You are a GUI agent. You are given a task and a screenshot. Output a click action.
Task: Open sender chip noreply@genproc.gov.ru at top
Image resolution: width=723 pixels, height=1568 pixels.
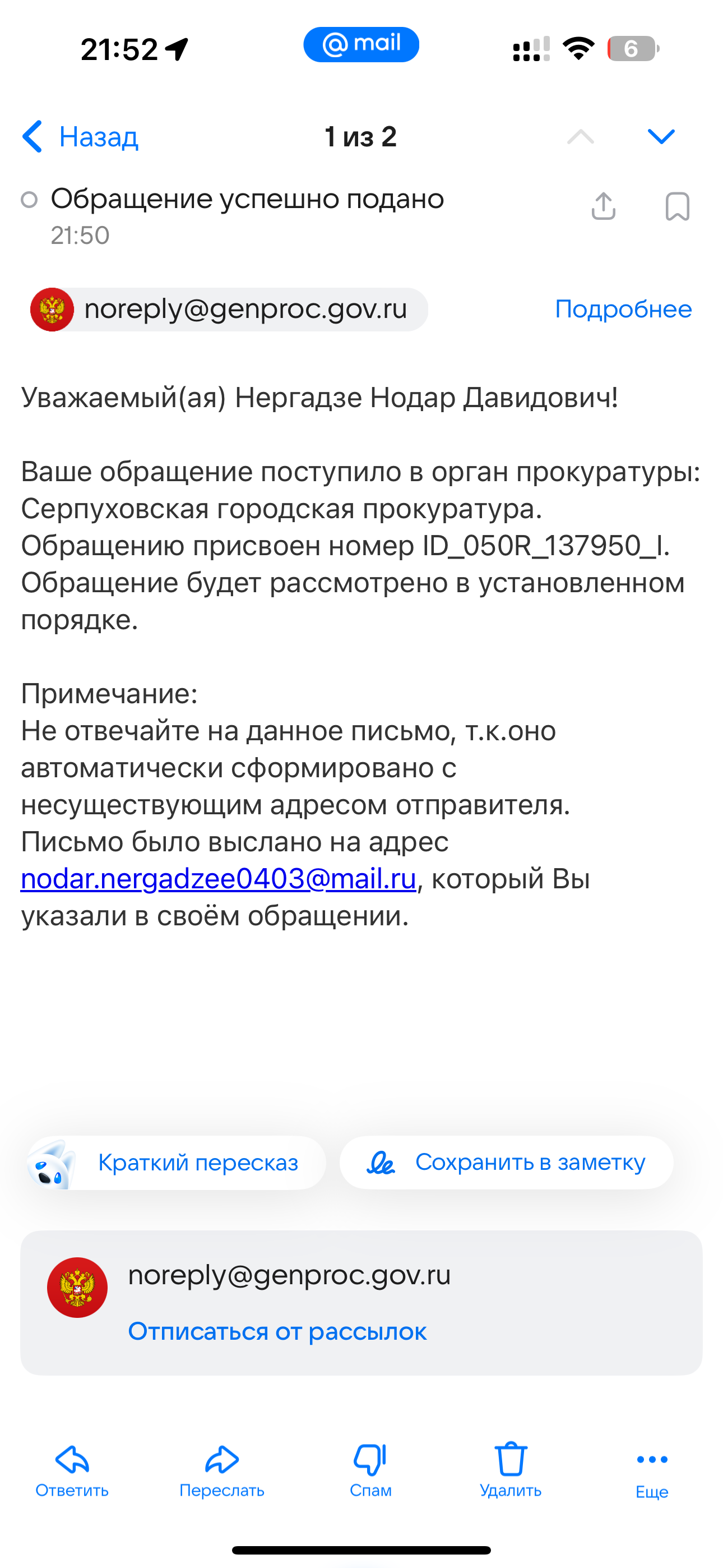229,309
